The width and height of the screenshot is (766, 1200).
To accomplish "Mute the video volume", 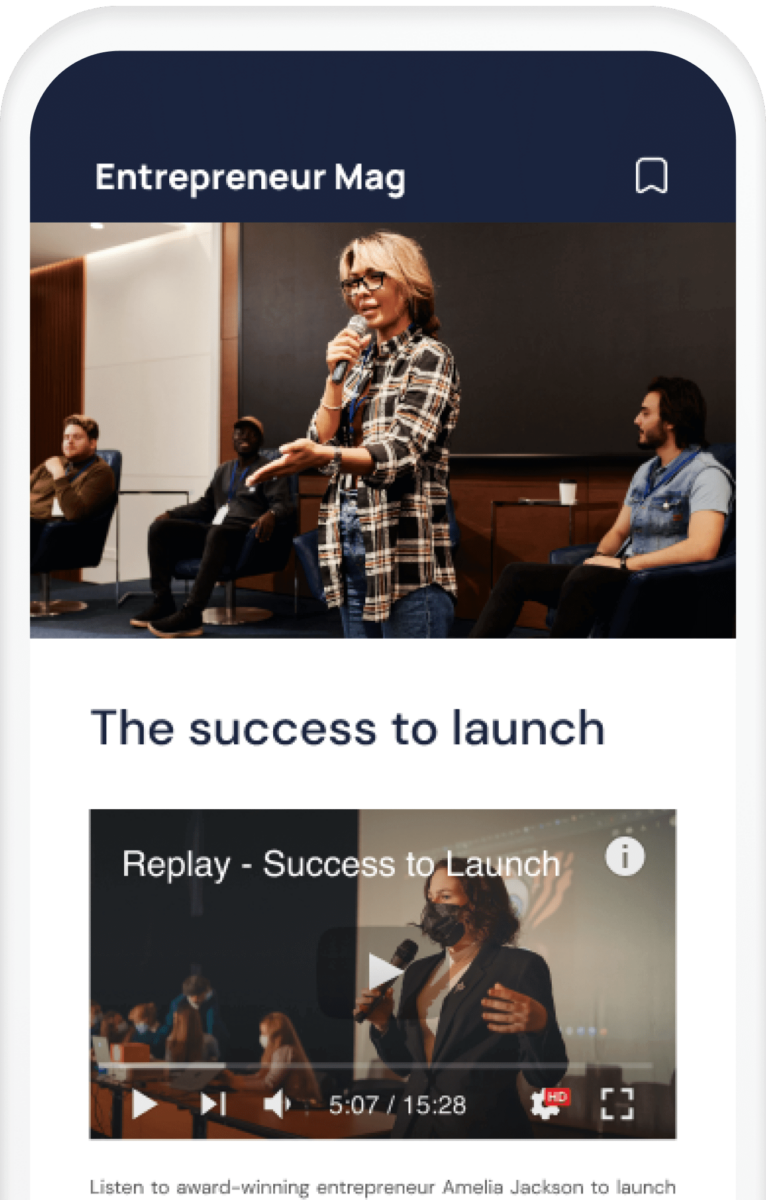I will click(x=276, y=1104).
